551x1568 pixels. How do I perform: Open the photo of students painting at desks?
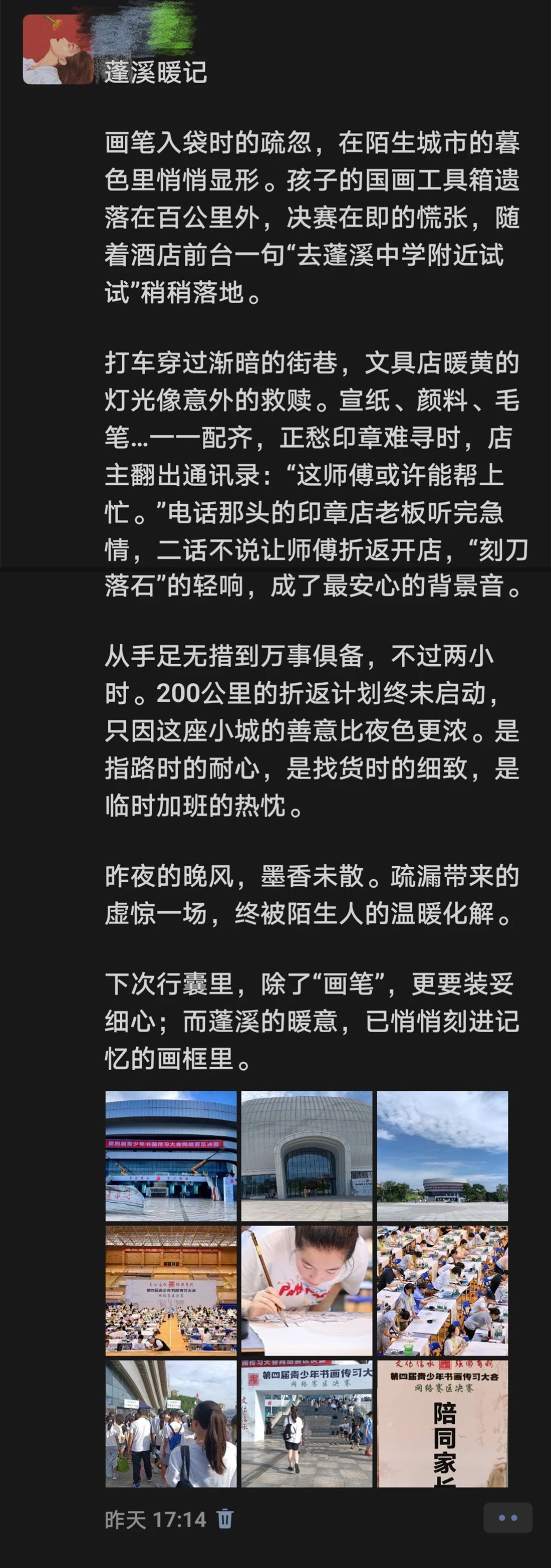pyautogui.click(x=442, y=1290)
